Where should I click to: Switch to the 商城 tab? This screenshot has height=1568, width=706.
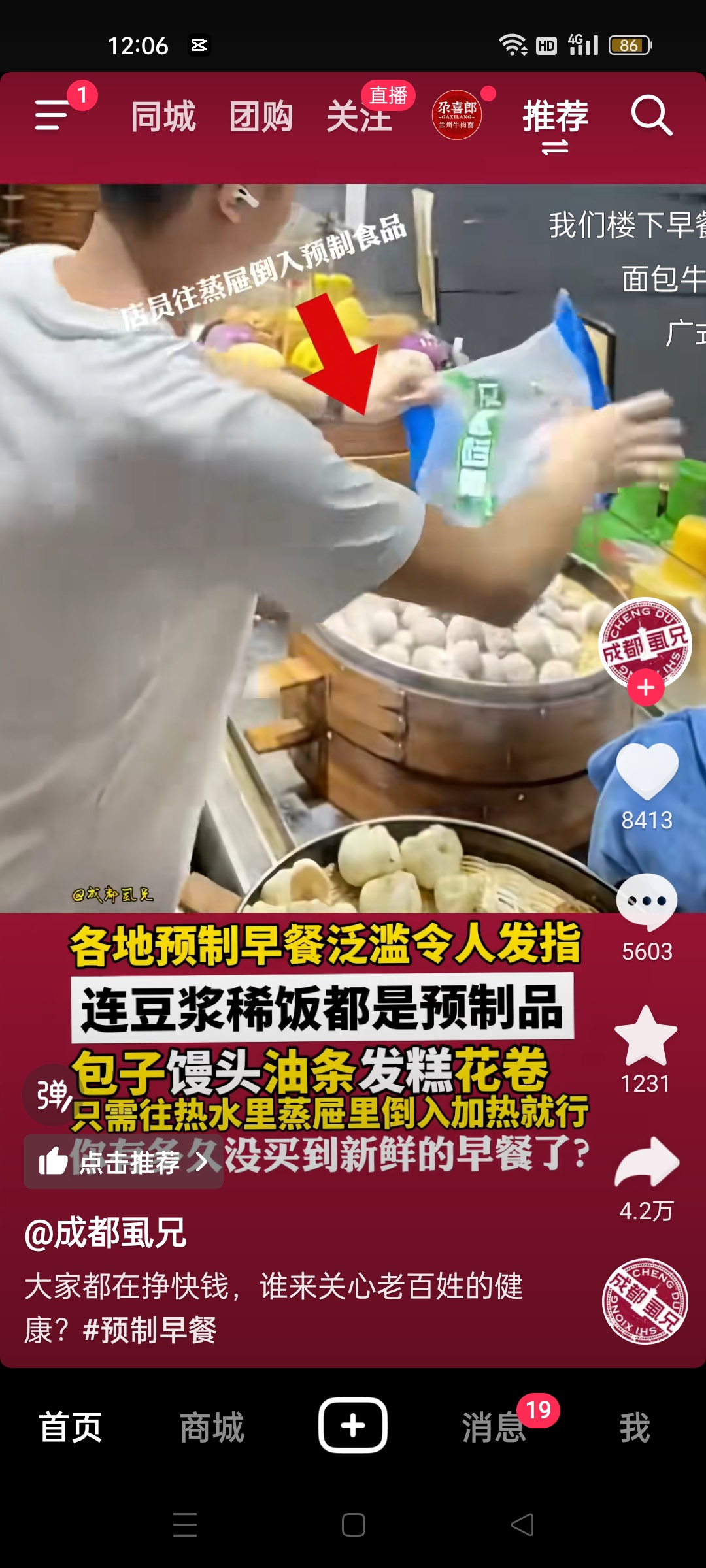pyautogui.click(x=212, y=1427)
